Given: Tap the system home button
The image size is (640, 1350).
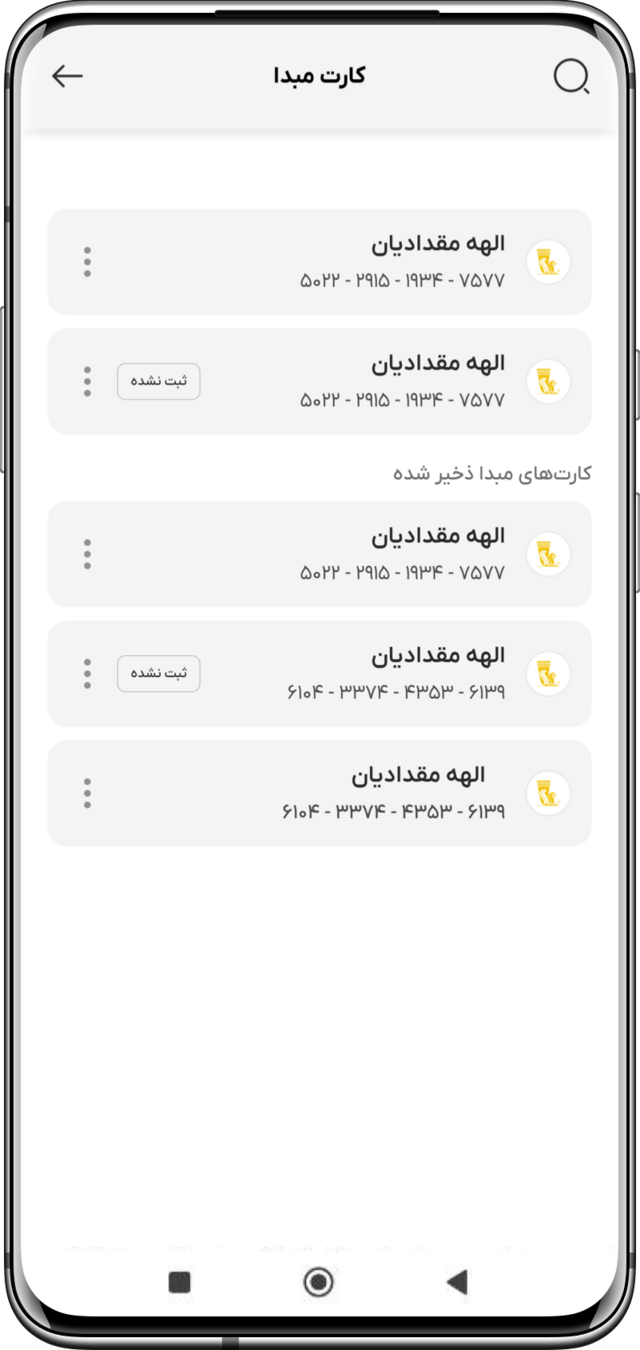Looking at the screenshot, I should coord(319,1282).
